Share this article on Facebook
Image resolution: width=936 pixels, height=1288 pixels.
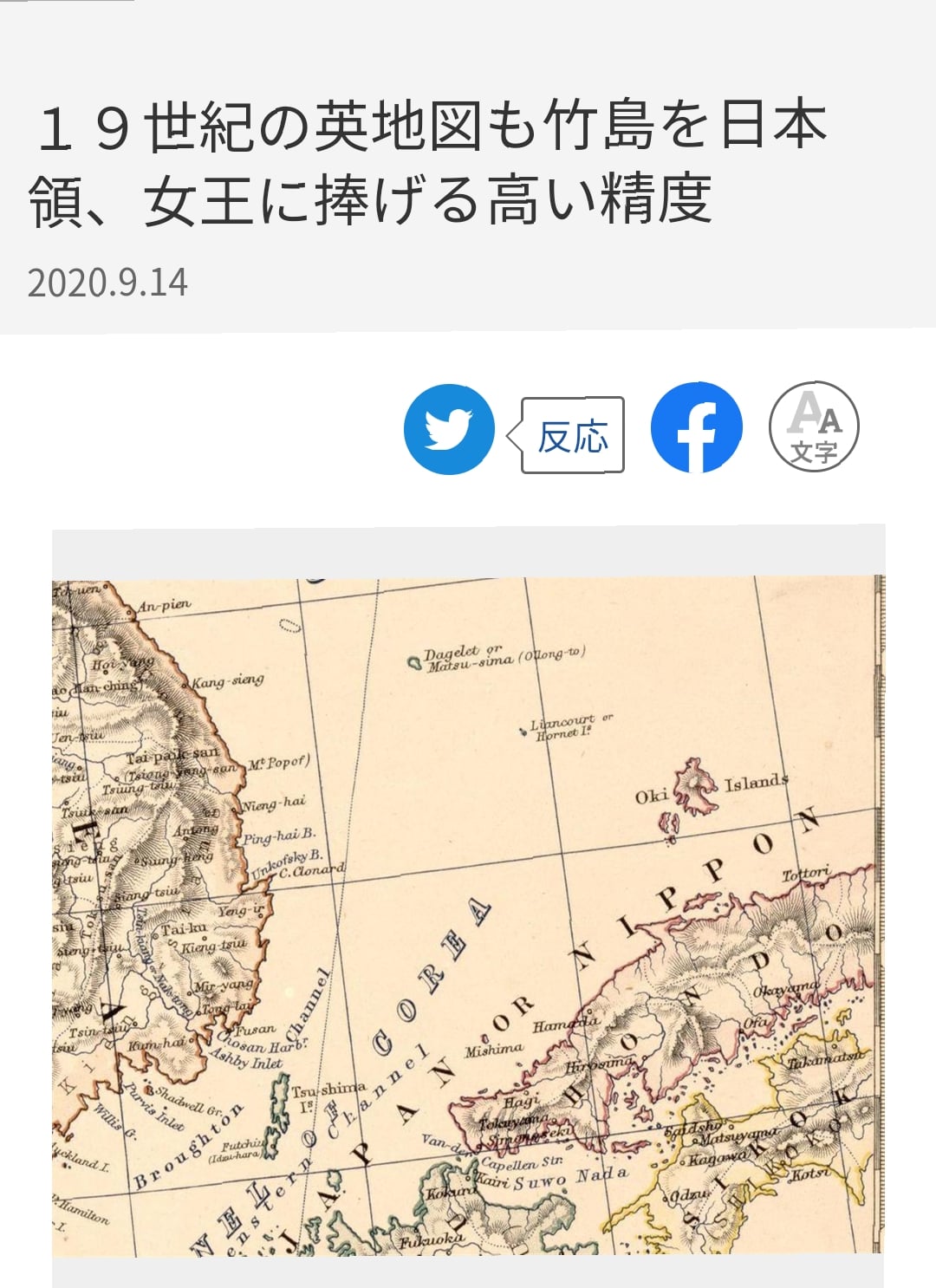tap(696, 427)
